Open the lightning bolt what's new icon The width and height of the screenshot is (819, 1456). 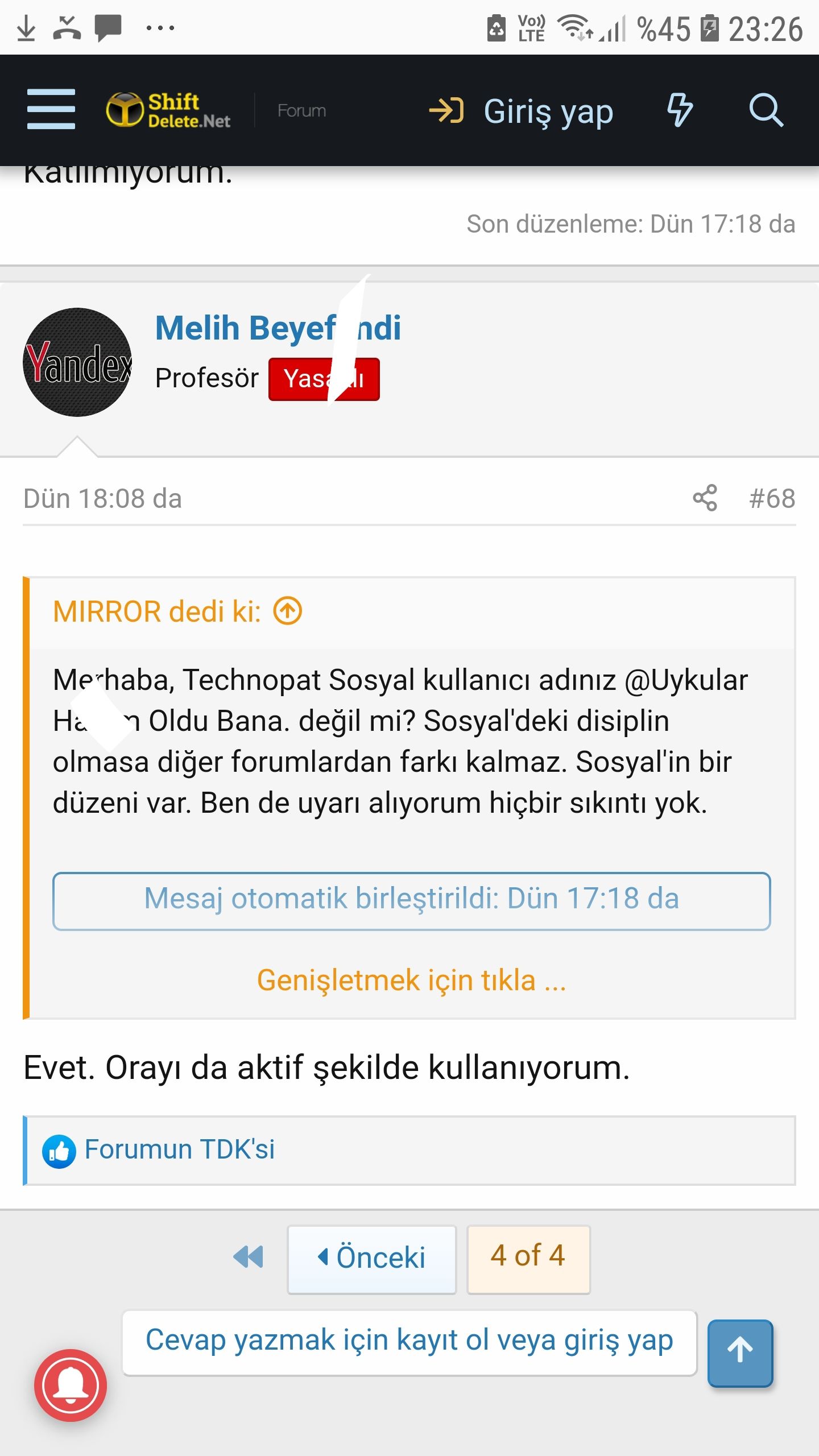tap(680, 109)
